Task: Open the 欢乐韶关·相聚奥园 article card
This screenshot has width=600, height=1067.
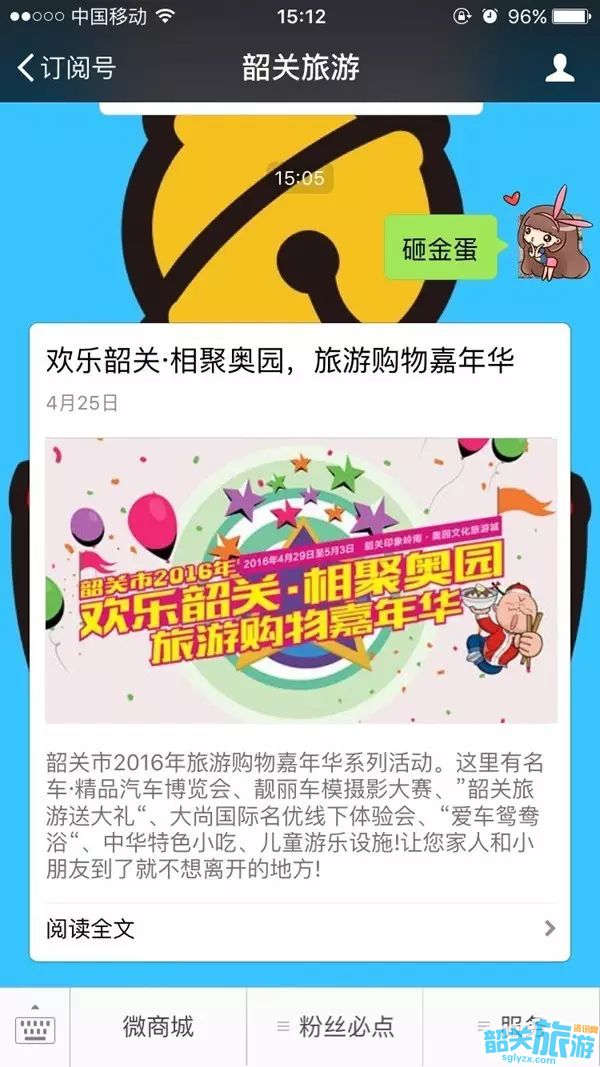Action: point(300,580)
